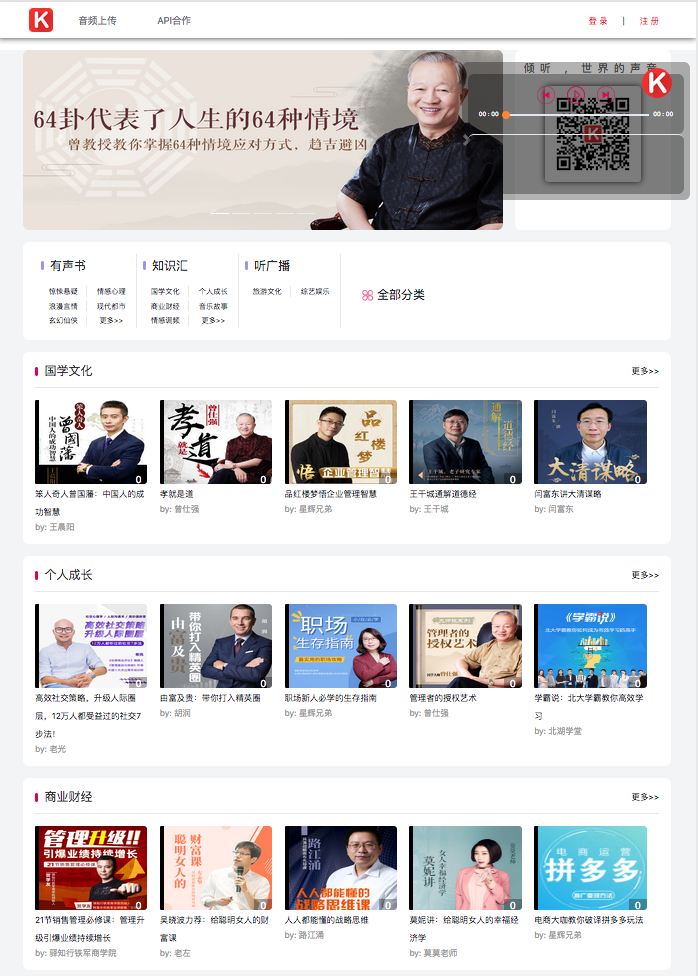Viewport: 698px width, 976px height.
Task: Play the audio in the player
Action: [575, 94]
